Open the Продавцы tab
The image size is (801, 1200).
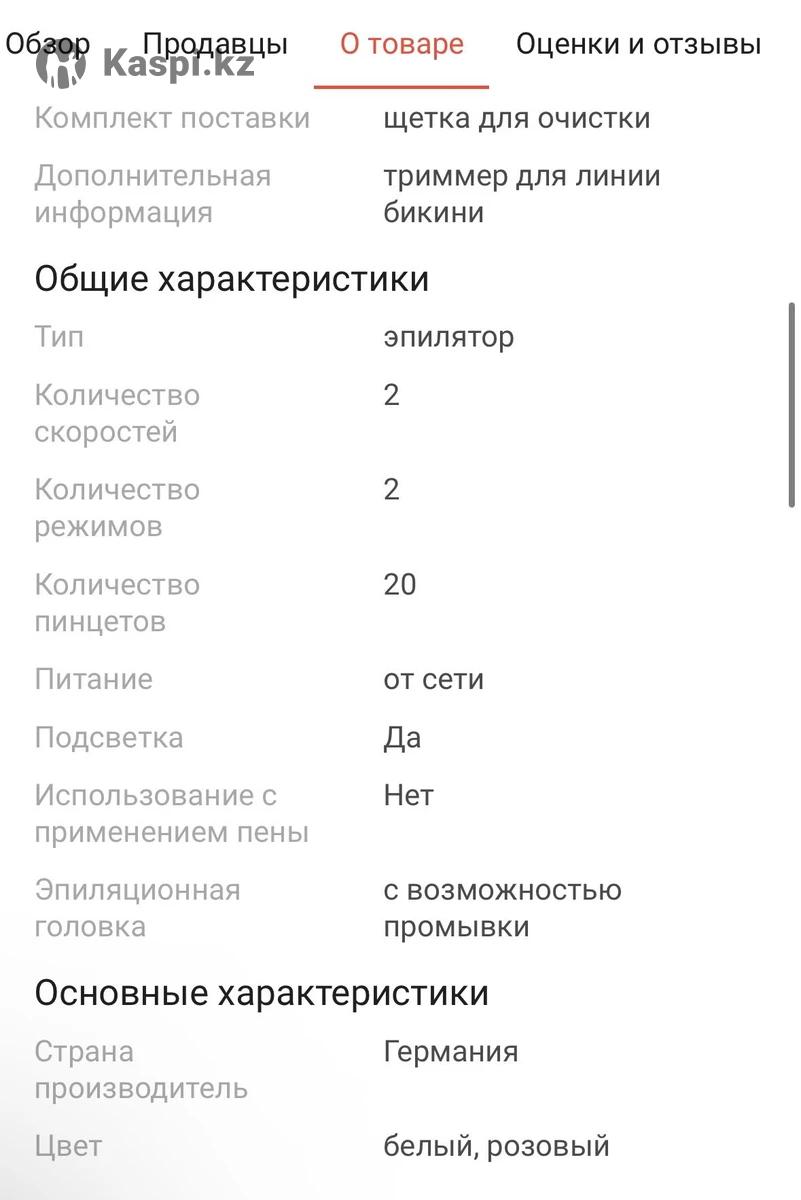(x=215, y=44)
